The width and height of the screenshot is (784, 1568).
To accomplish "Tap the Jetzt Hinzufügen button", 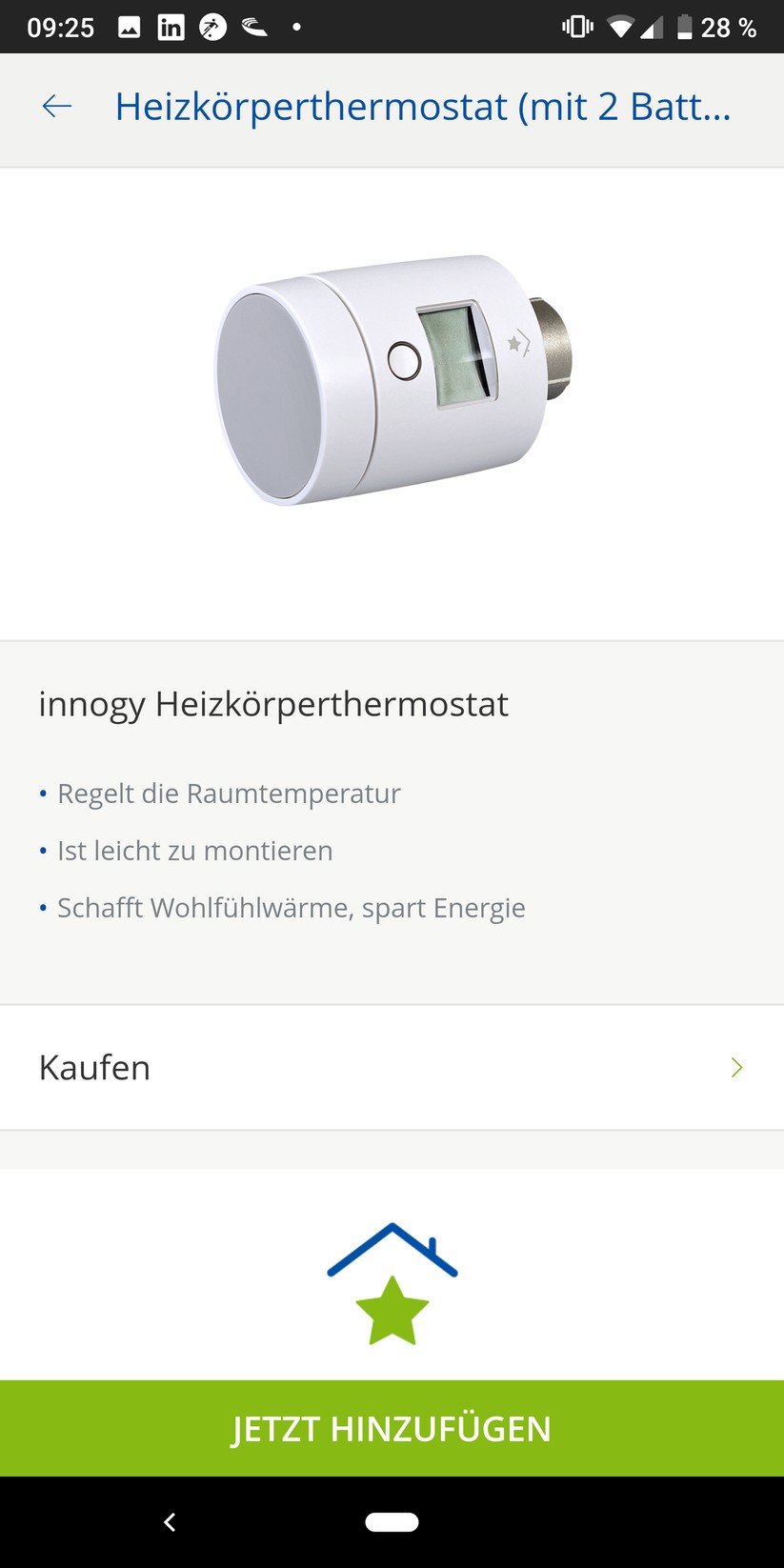I will (x=392, y=1428).
